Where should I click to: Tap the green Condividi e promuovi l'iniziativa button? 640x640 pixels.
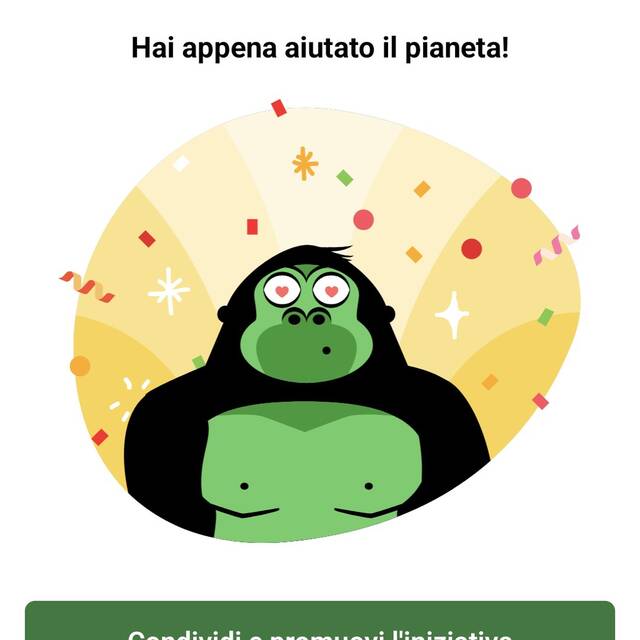point(319,624)
